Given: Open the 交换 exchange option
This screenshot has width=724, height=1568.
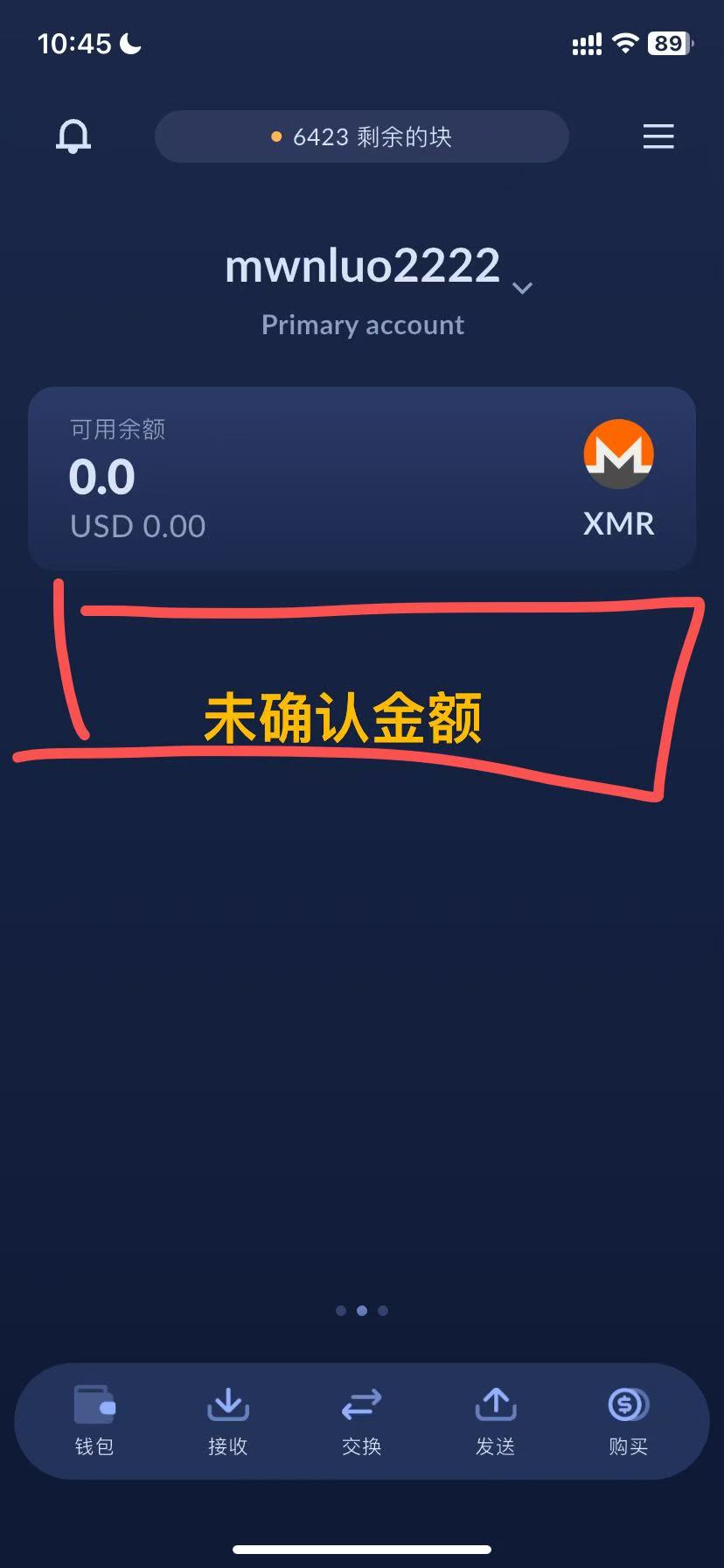Looking at the screenshot, I should 362,1421.
